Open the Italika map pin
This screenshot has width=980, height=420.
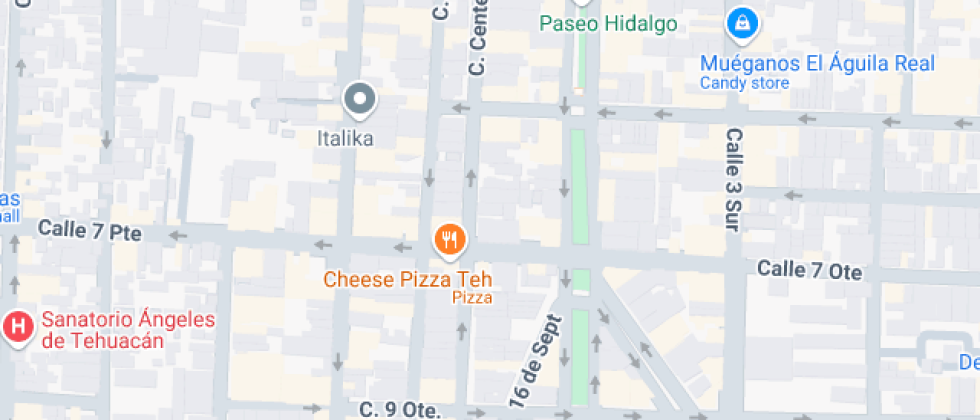[360, 101]
